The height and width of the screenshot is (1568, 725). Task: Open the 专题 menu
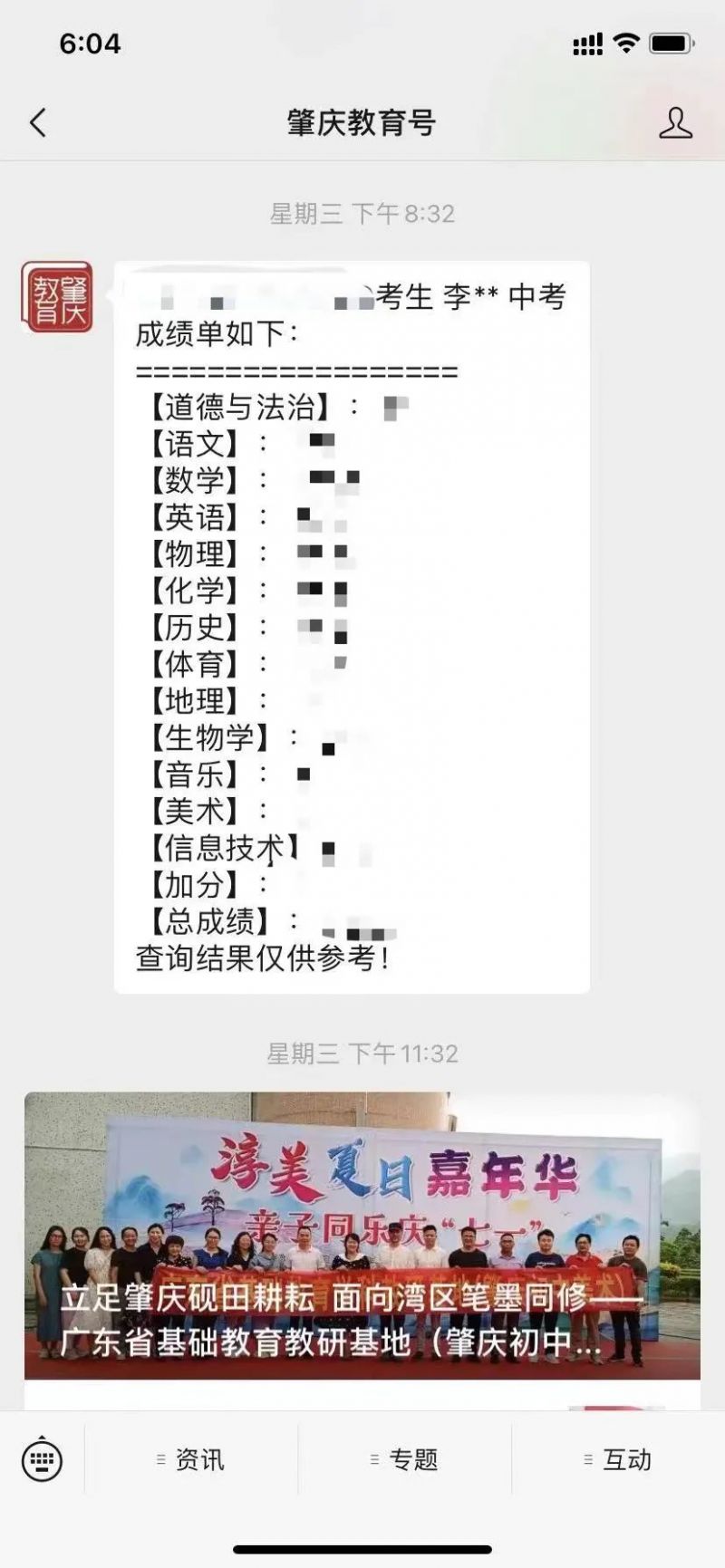tap(404, 1459)
